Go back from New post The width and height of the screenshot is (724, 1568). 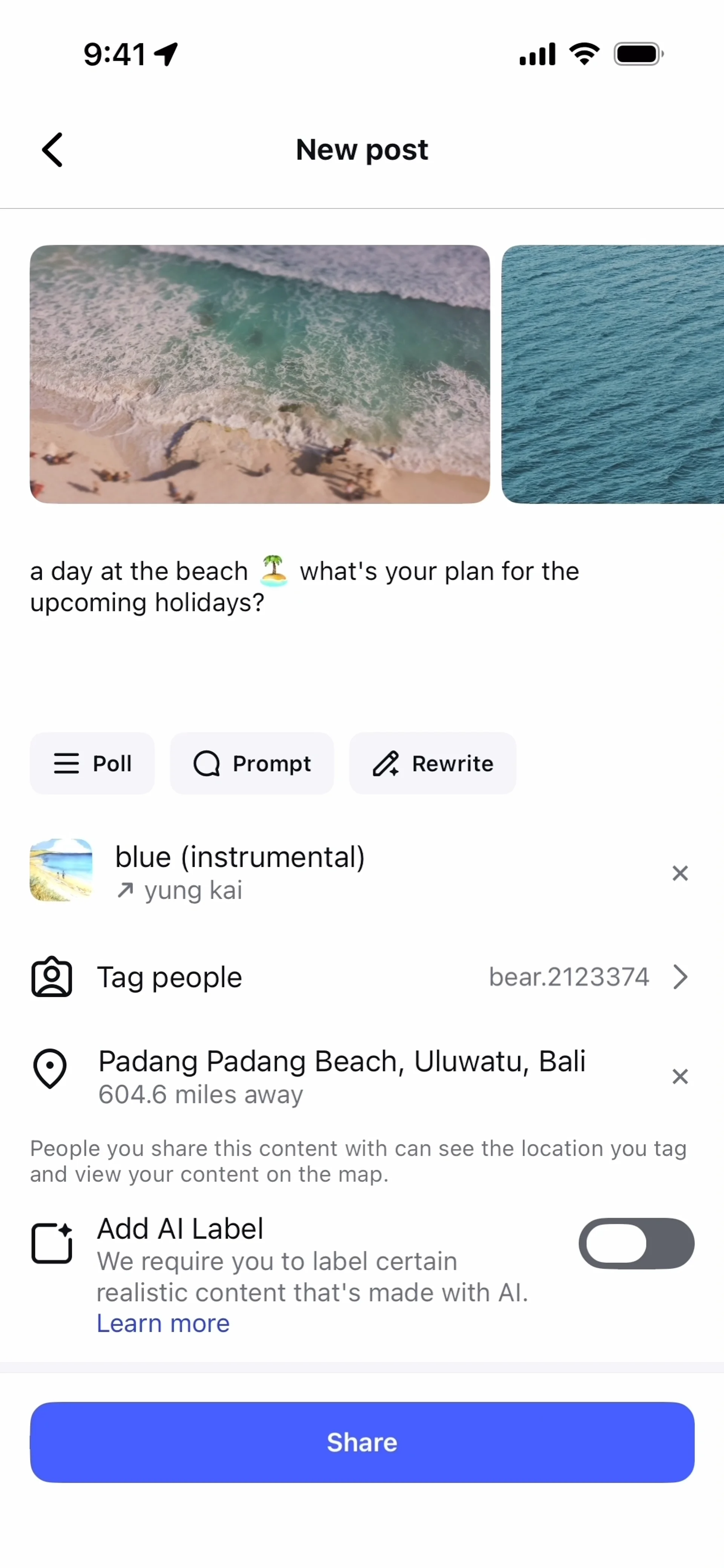pos(52,150)
